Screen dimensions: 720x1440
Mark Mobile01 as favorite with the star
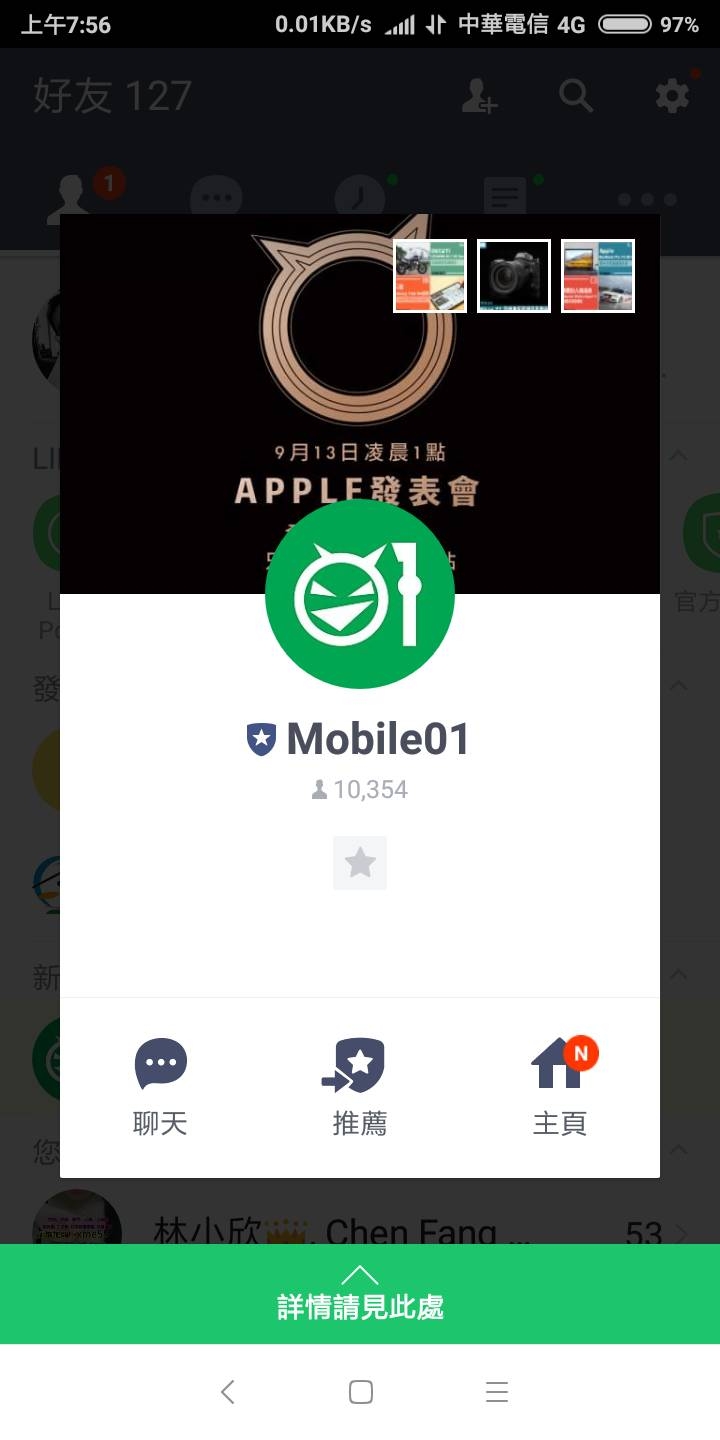click(360, 863)
